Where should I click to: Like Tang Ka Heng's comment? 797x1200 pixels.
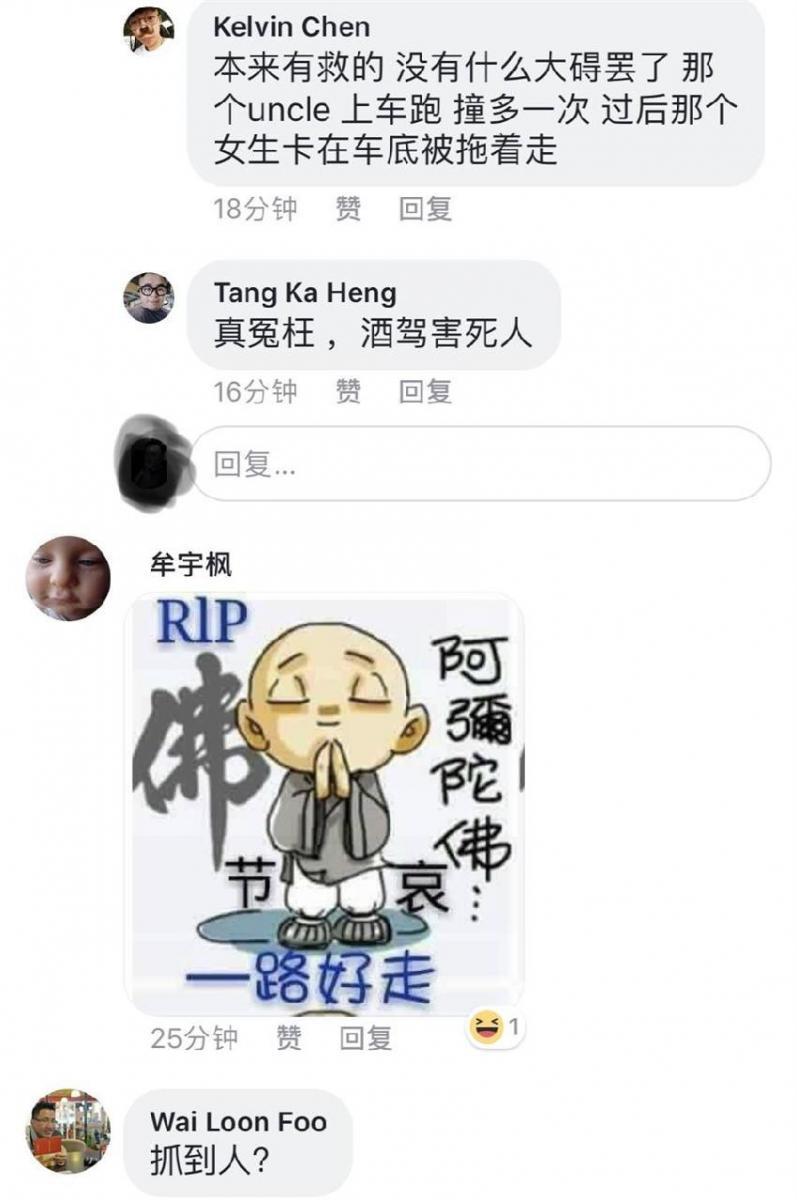click(x=347, y=391)
